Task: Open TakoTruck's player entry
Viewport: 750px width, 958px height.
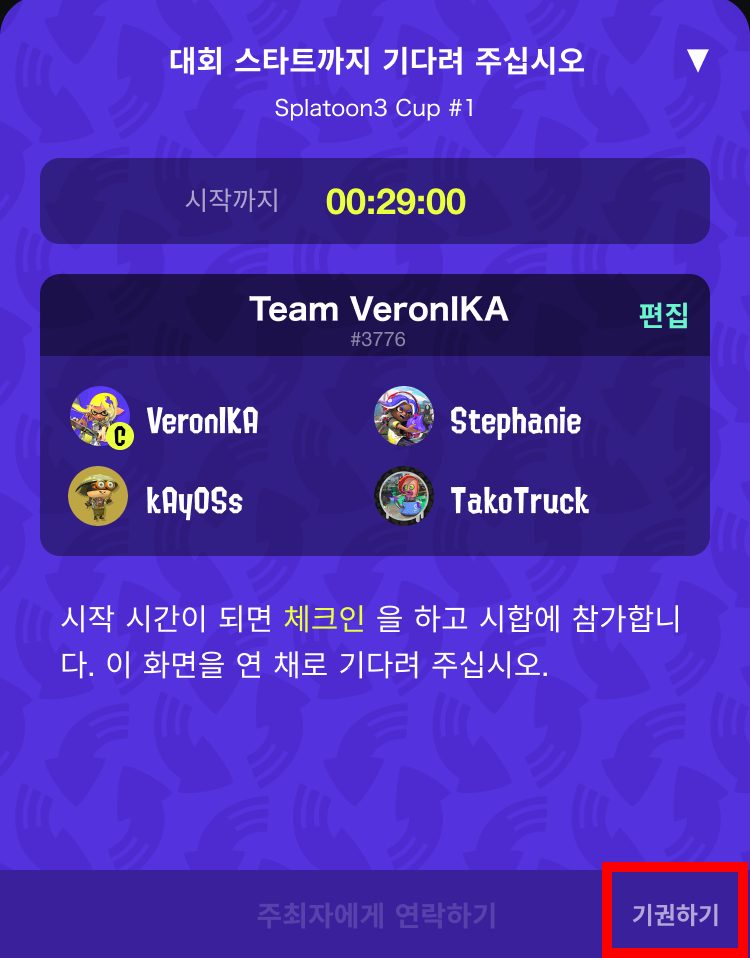Action: [x=483, y=500]
